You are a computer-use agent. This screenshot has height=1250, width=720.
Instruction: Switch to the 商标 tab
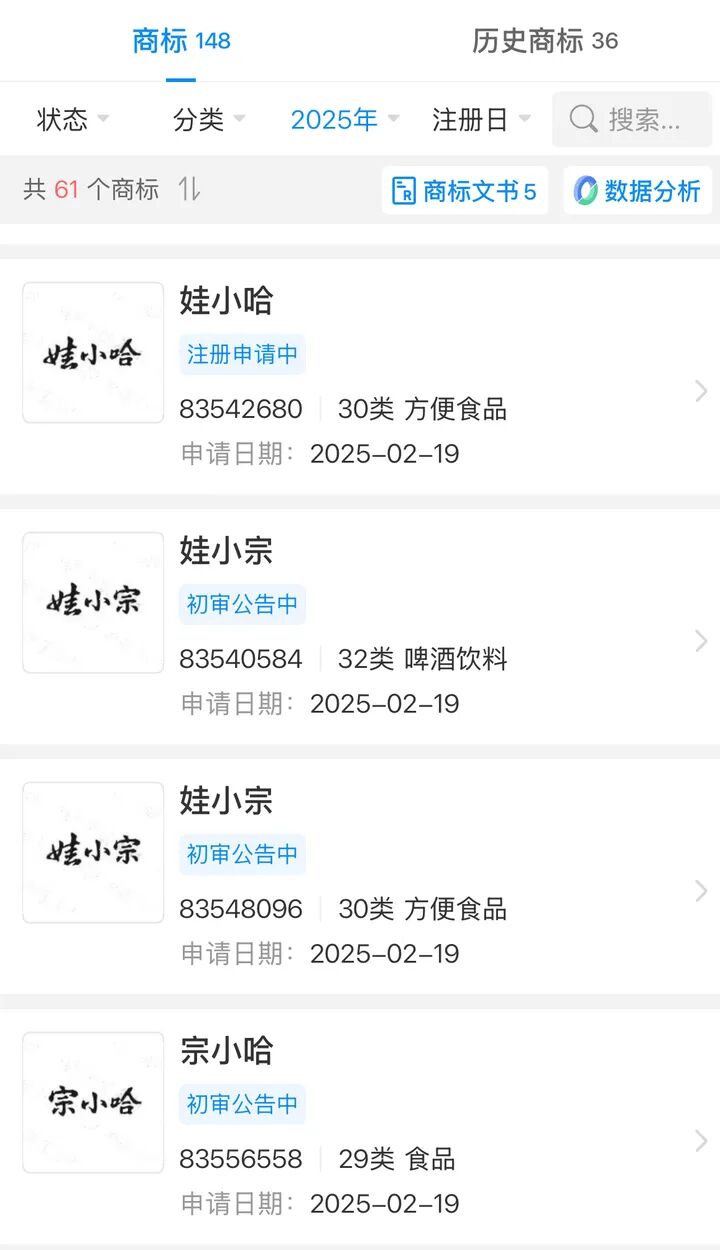tap(181, 41)
